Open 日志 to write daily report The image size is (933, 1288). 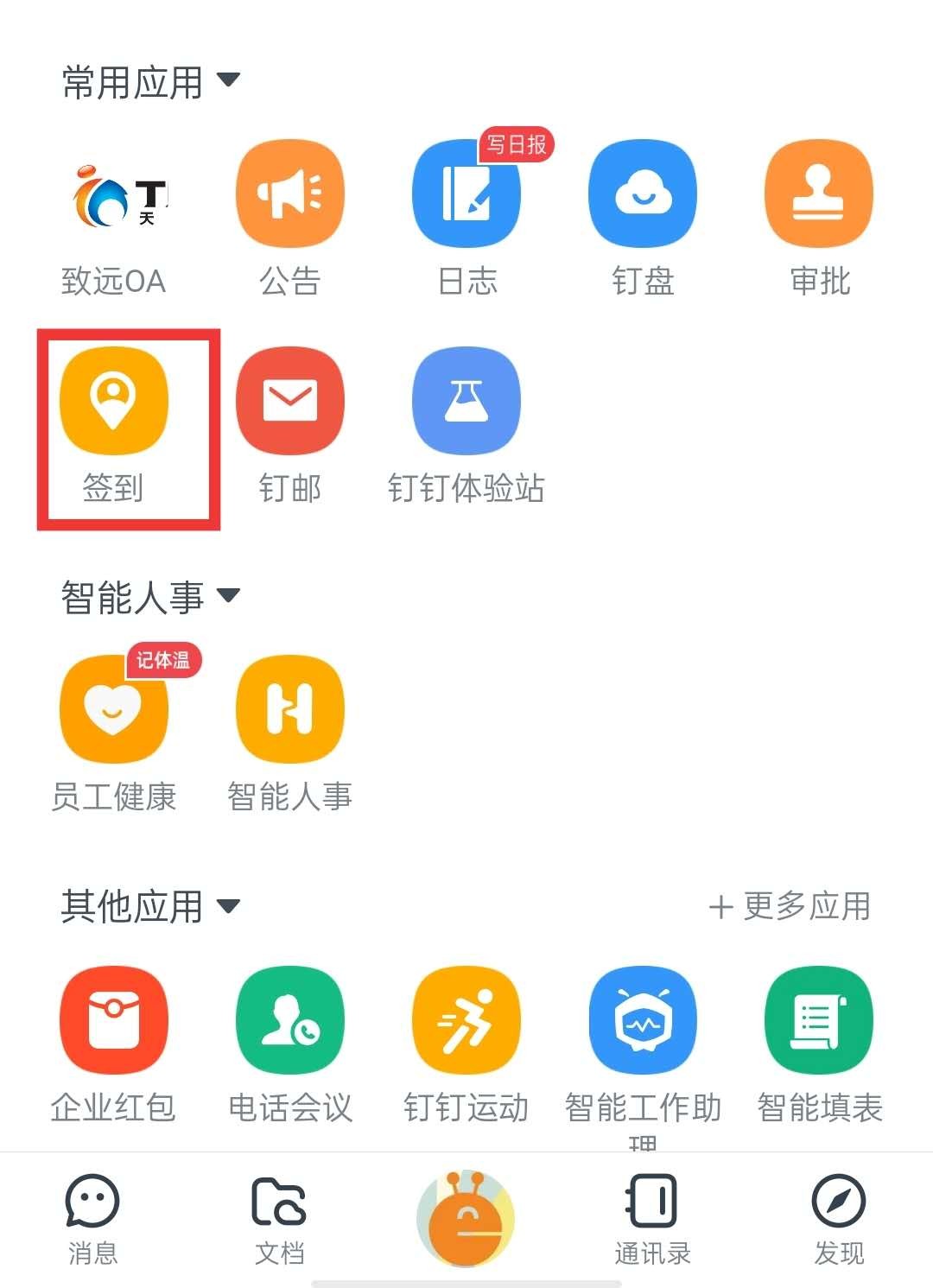[x=466, y=194]
